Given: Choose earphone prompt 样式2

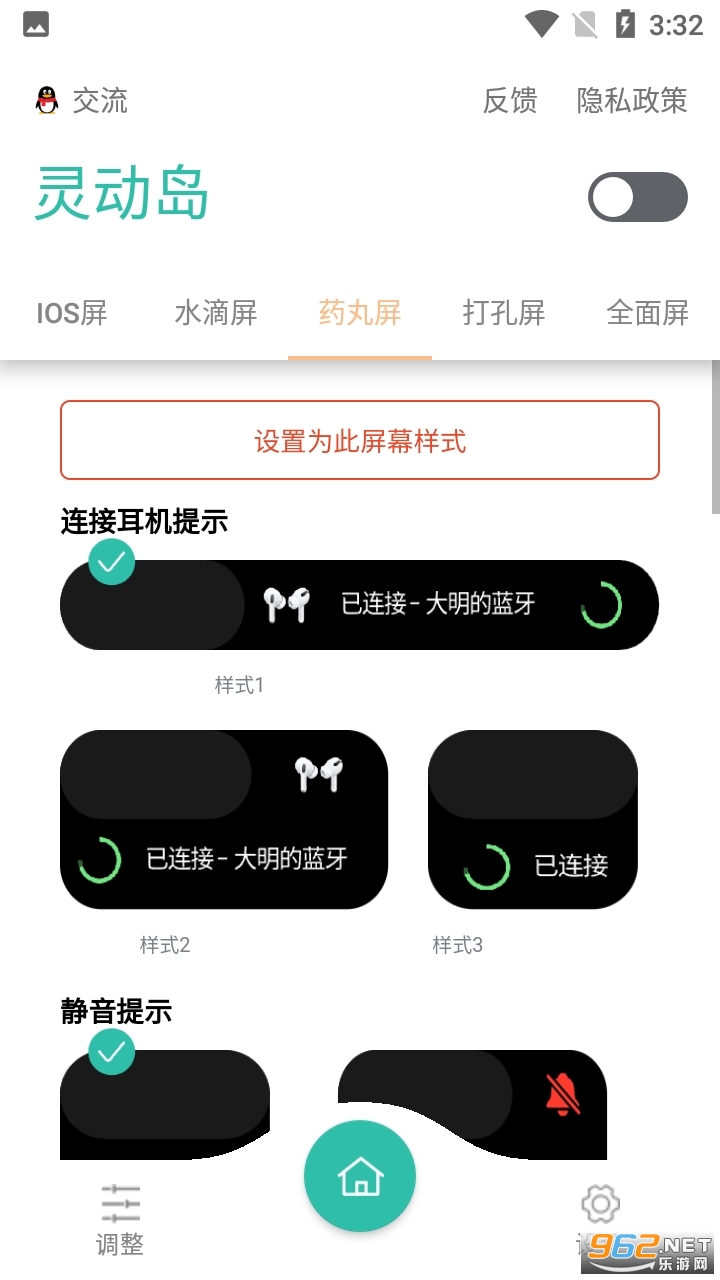Looking at the screenshot, I should click(224, 820).
